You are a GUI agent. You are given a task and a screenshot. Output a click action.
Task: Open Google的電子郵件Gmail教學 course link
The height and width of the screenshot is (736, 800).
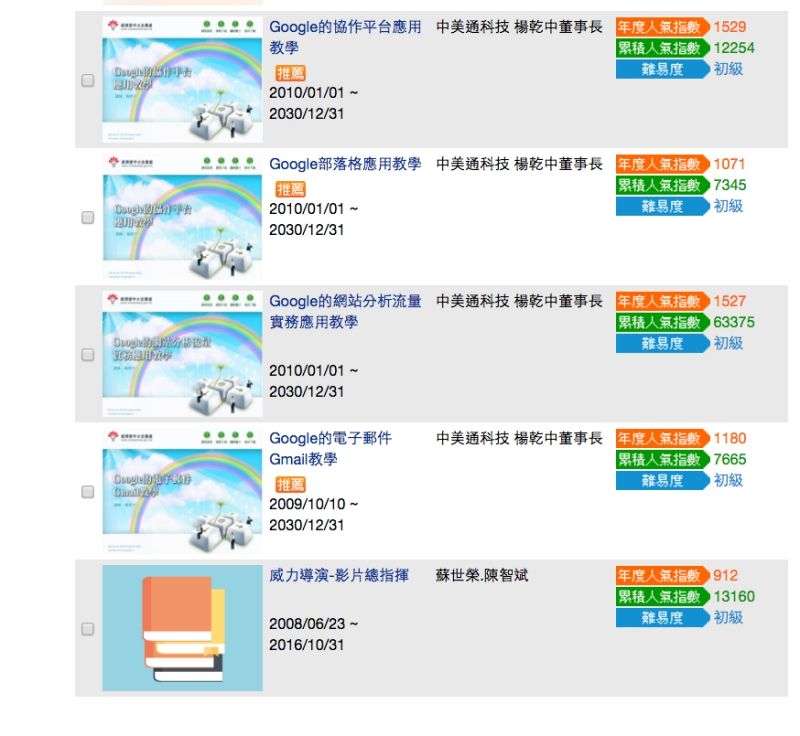tap(330, 438)
